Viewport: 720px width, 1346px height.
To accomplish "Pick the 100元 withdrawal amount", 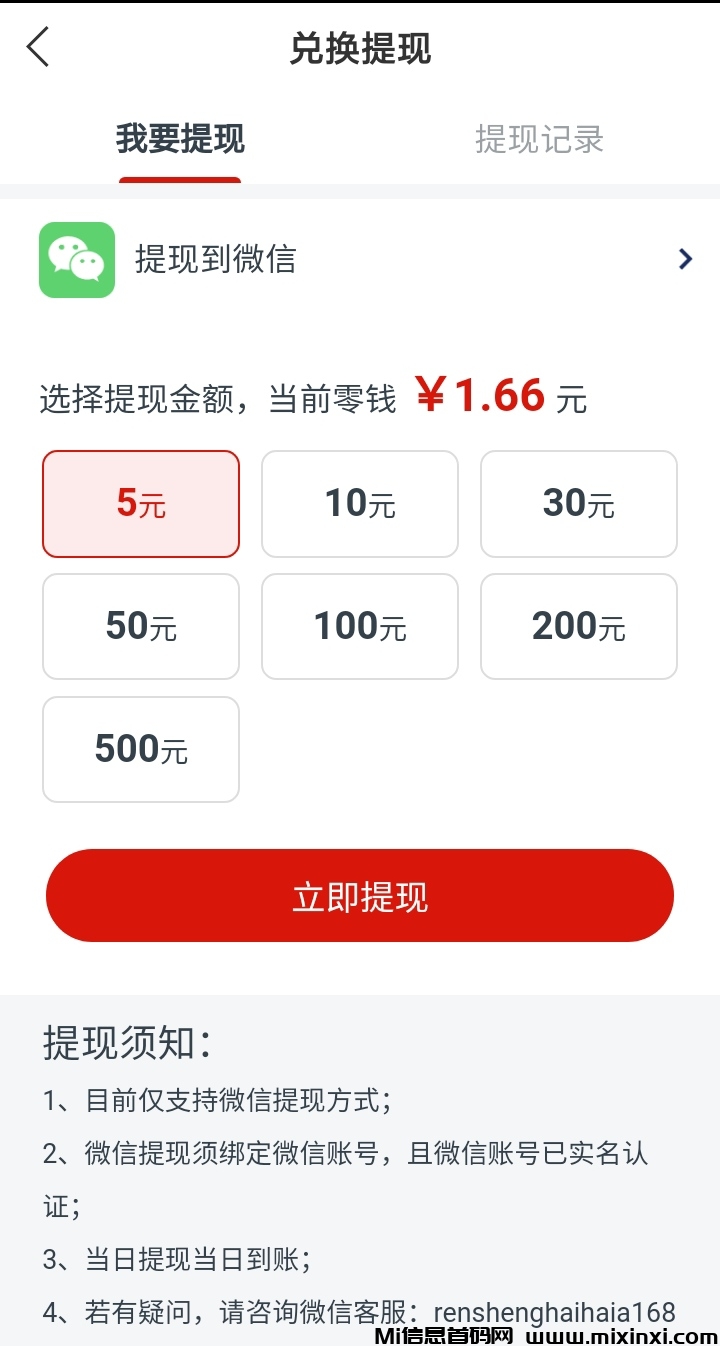I will [x=360, y=626].
